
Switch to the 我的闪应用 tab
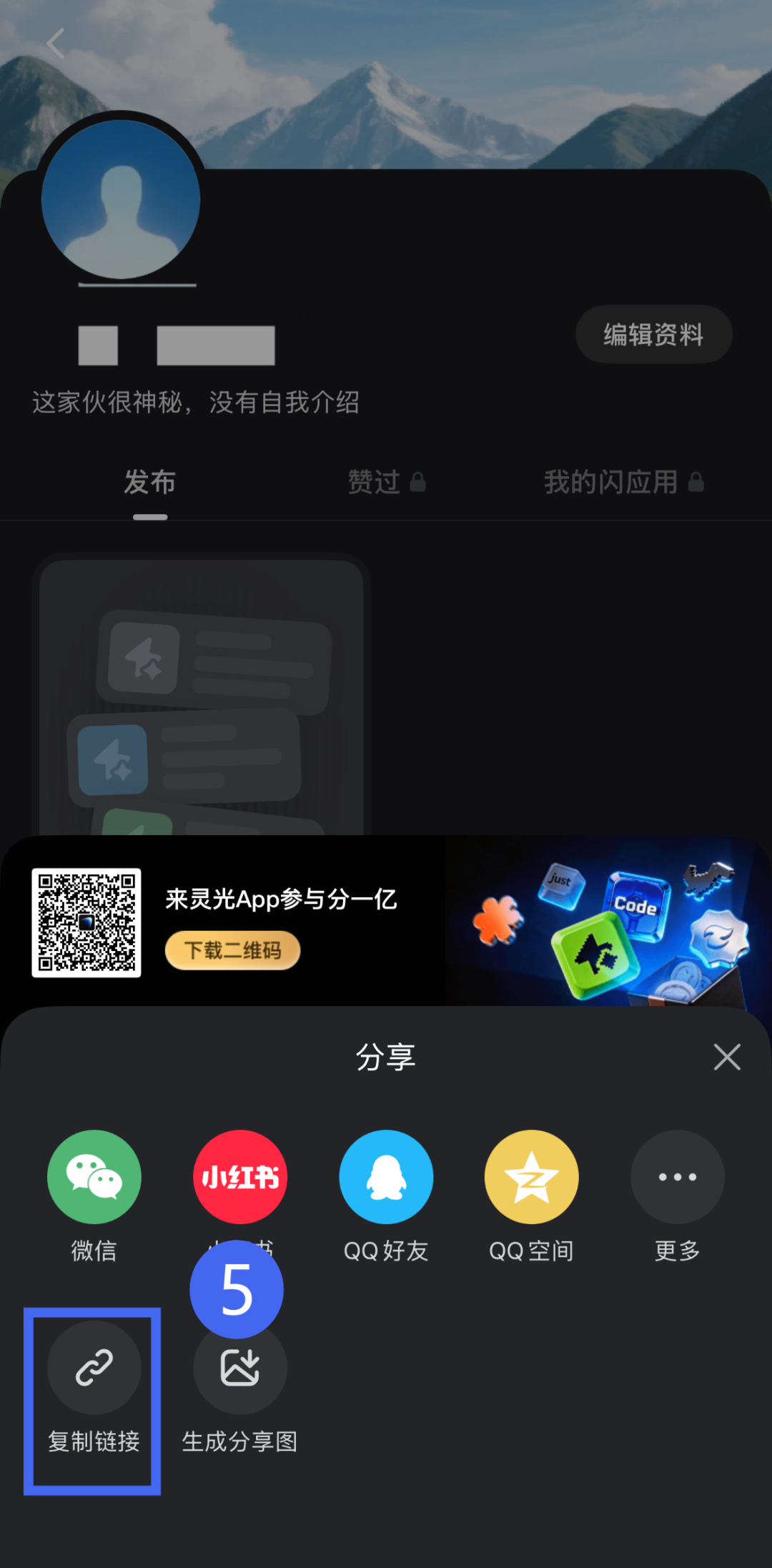click(624, 482)
